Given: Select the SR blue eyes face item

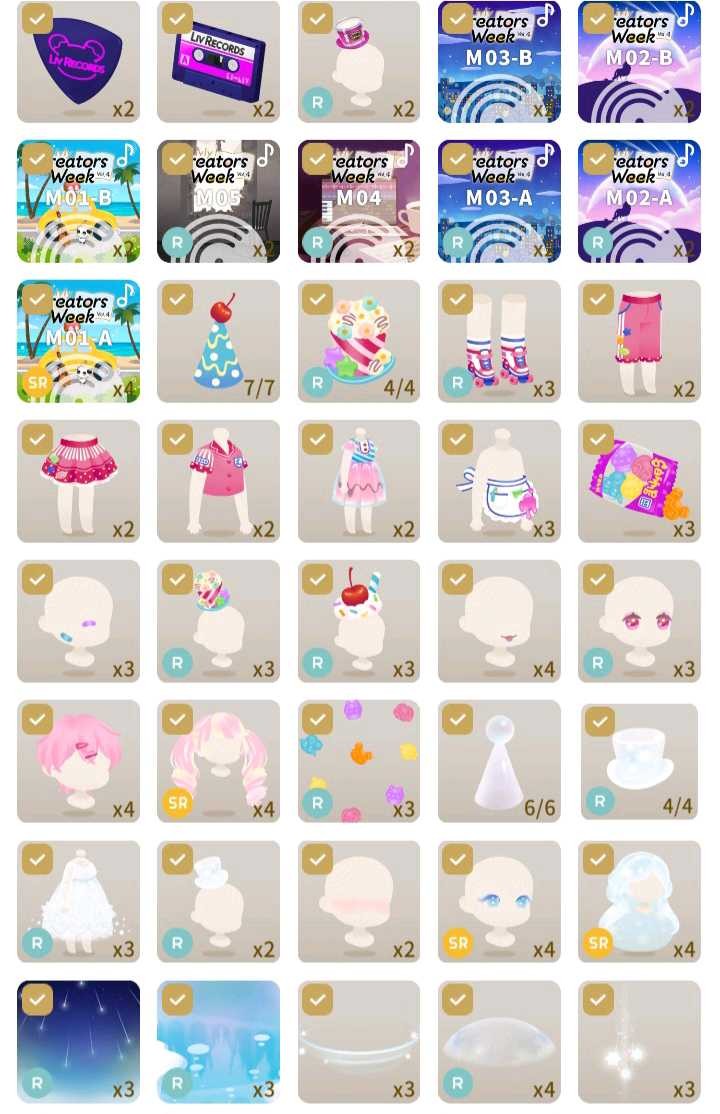Looking at the screenshot, I should 498,902.
